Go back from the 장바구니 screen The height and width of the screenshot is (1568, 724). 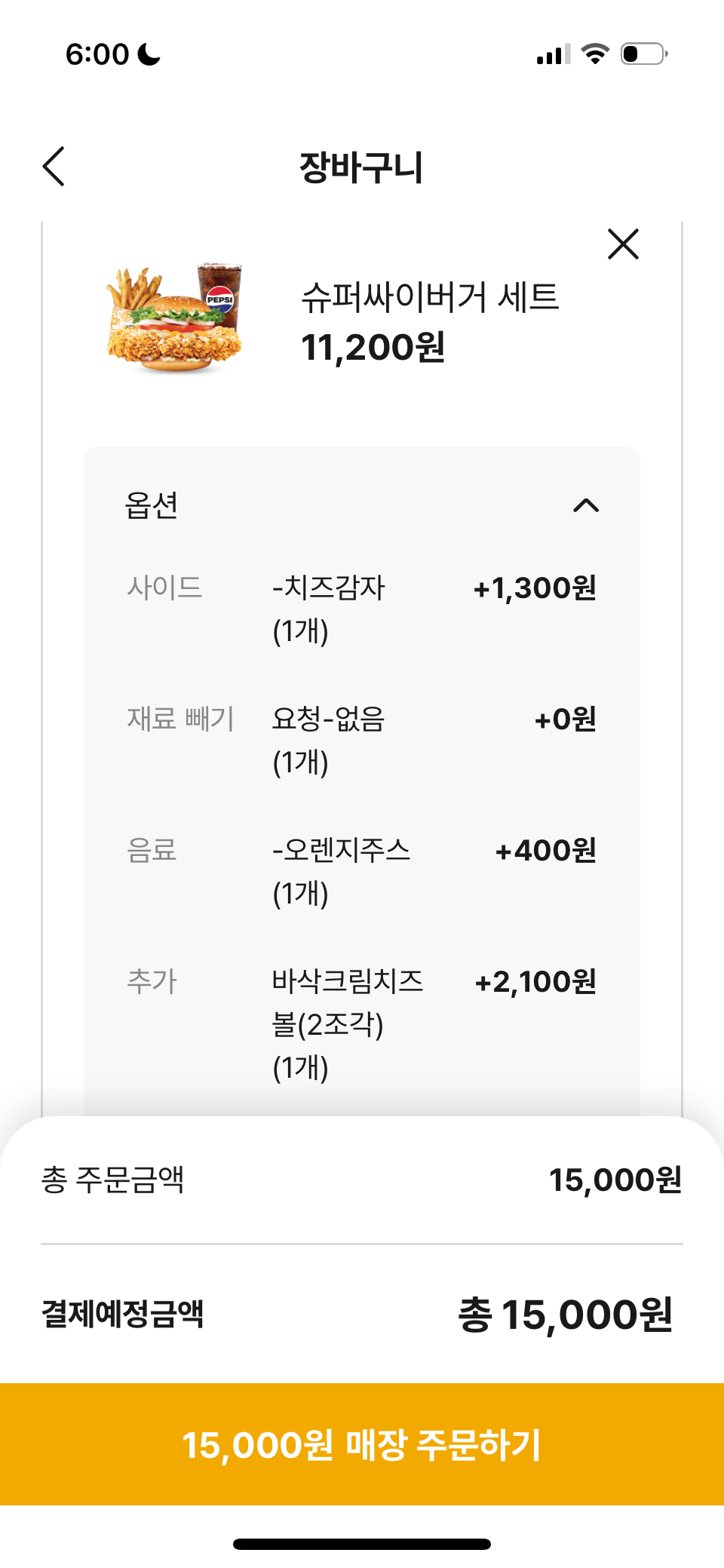pyautogui.click(x=54, y=166)
